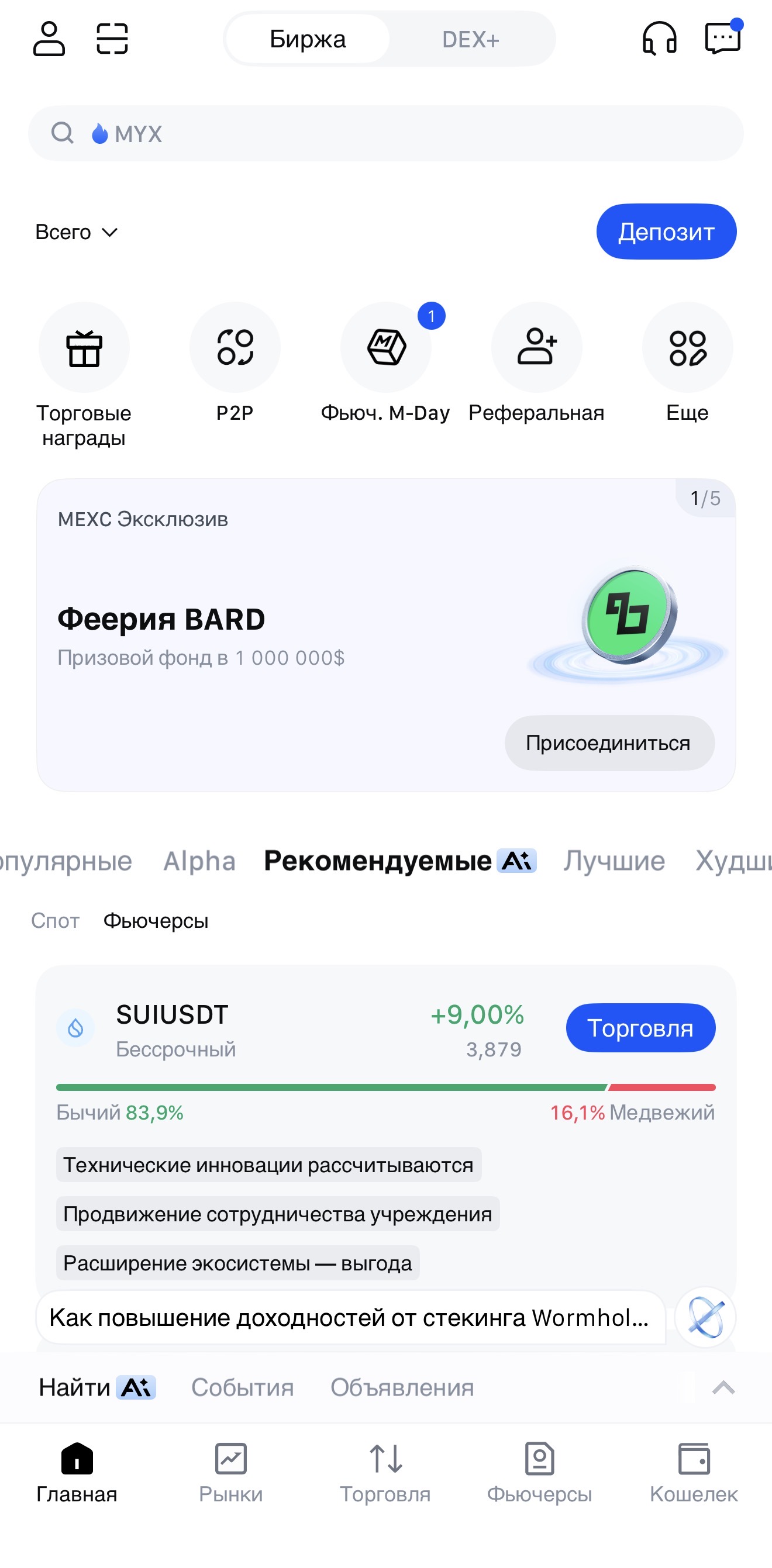Open the Еще shortcuts menu
This screenshot has width=772, height=1568.
click(x=687, y=348)
